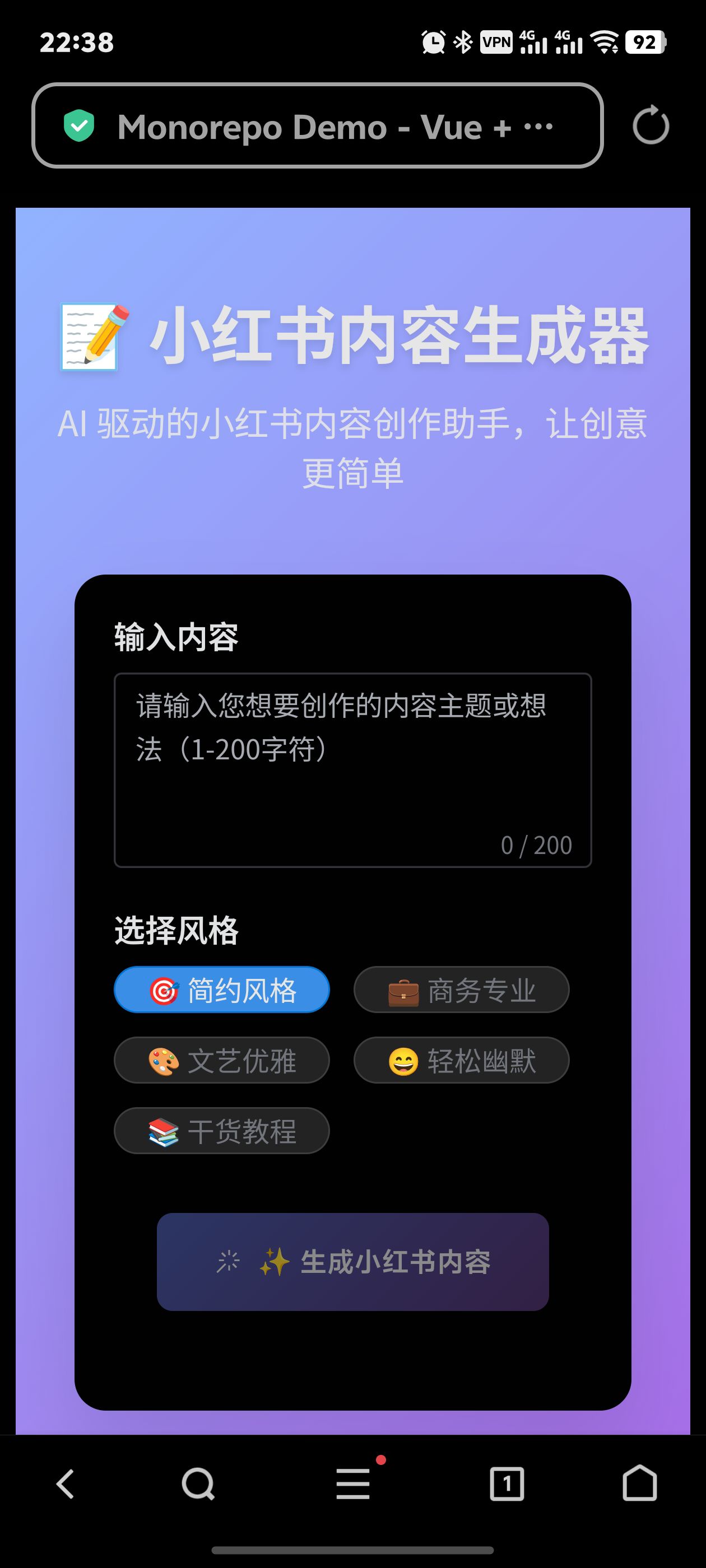The image size is (706, 1568).
Task: Go to the browser home page
Action: click(640, 1483)
